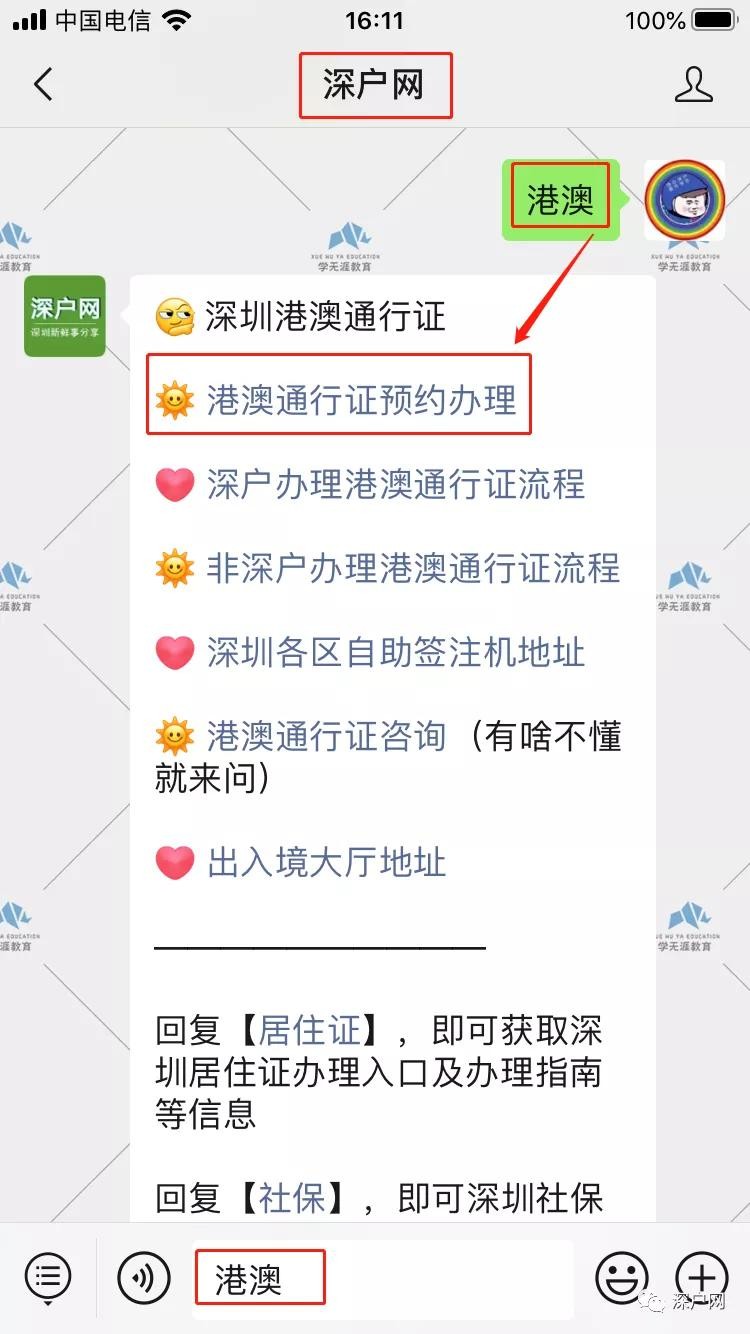Open the 深圳各区自助签注机地址 link
Screen dimensions: 750x1334
tap(395, 653)
